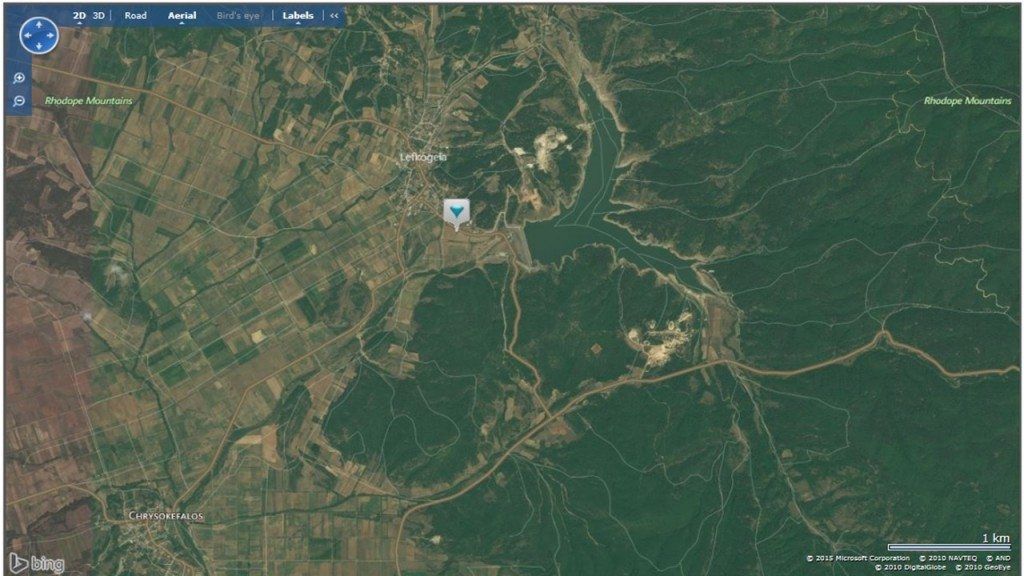Toggle the Labels overlay

click(x=297, y=16)
